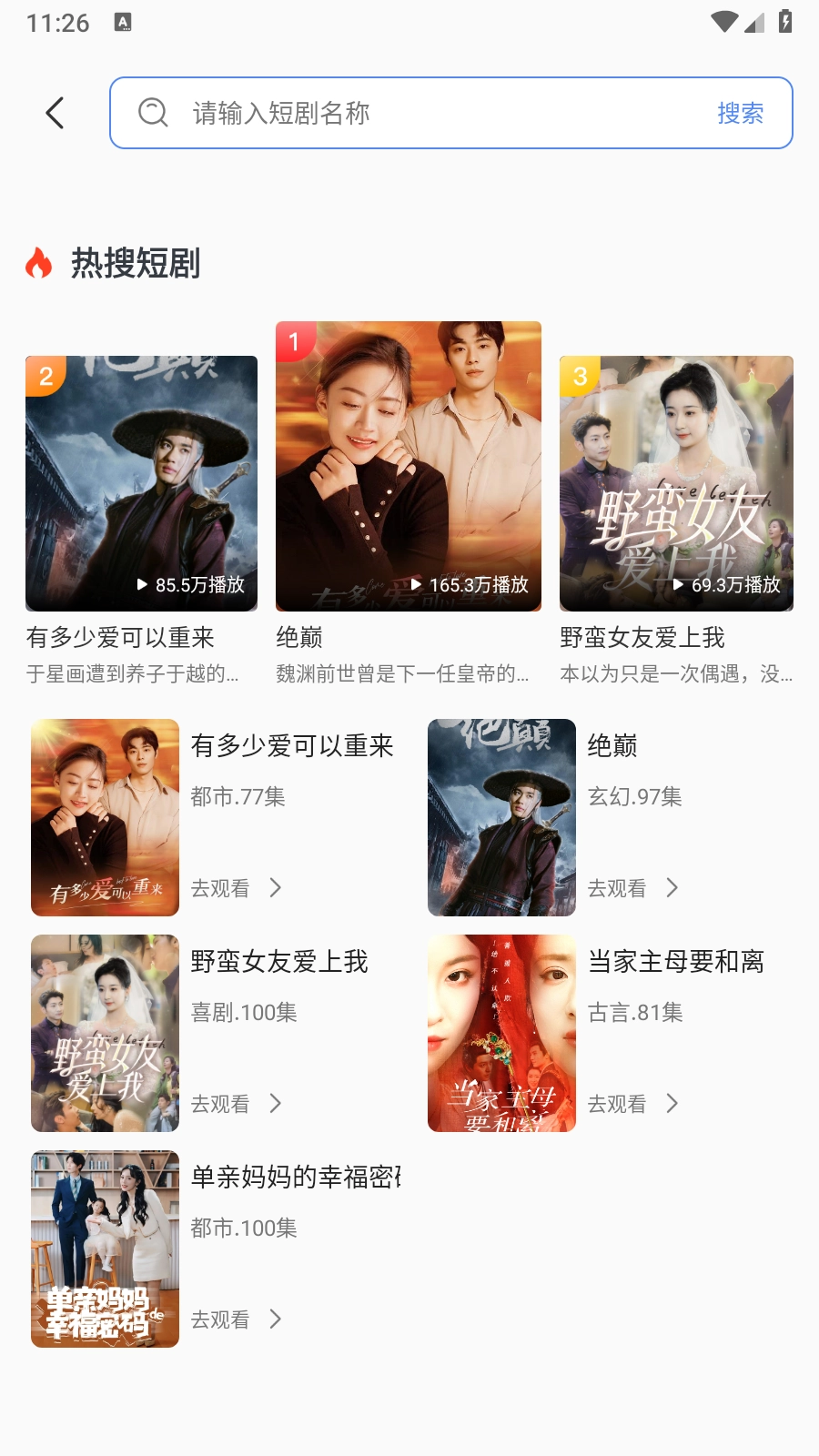Go back using the top-left arrow
The width and height of the screenshot is (819, 1456).
(56, 113)
